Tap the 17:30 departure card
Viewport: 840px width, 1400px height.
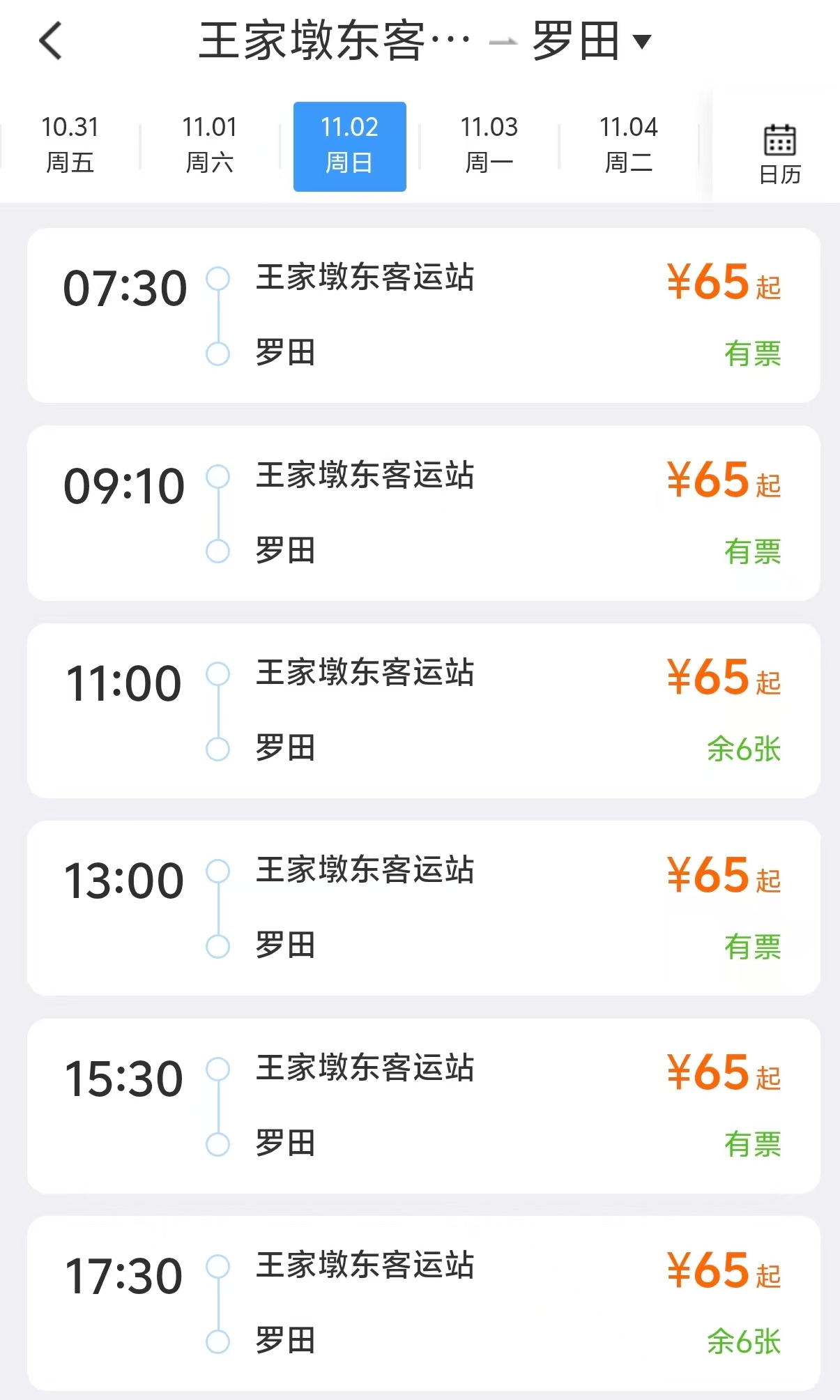pos(423,1303)
